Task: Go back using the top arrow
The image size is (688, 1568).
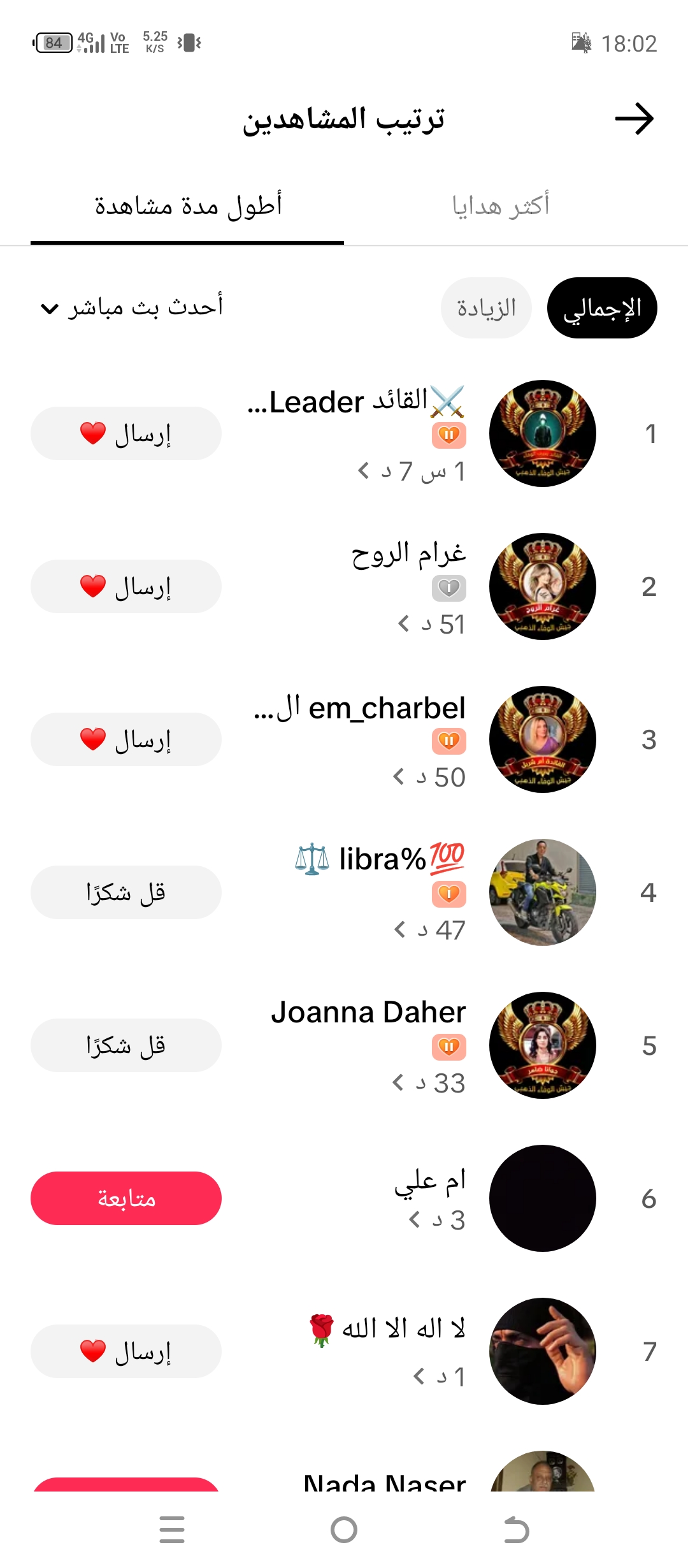Action: [634, 119]
